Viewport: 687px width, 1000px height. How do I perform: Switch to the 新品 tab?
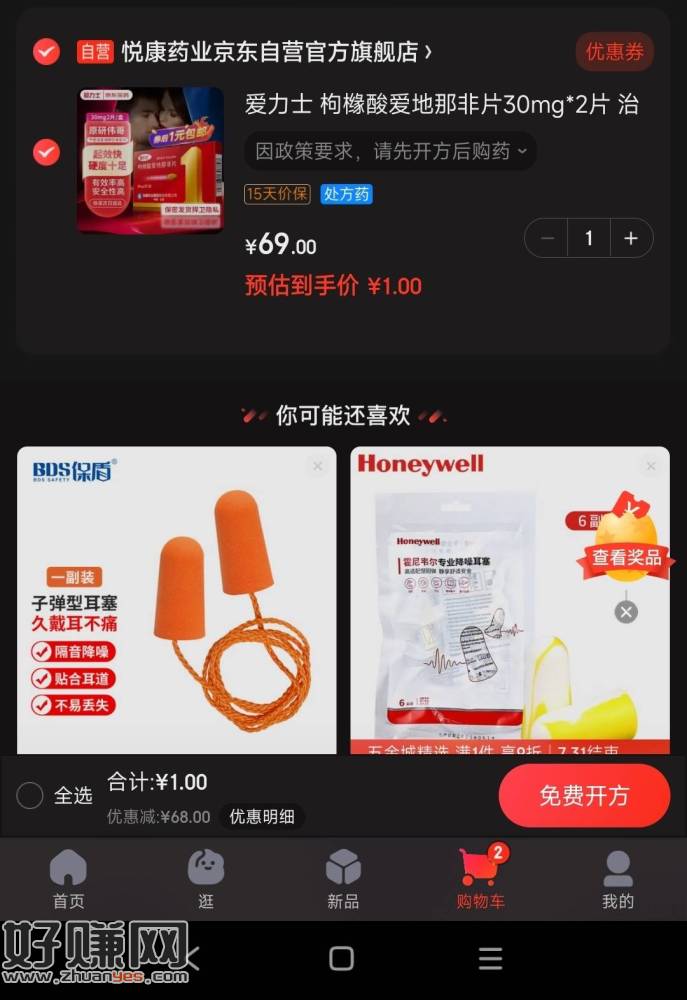click(343, 879)
